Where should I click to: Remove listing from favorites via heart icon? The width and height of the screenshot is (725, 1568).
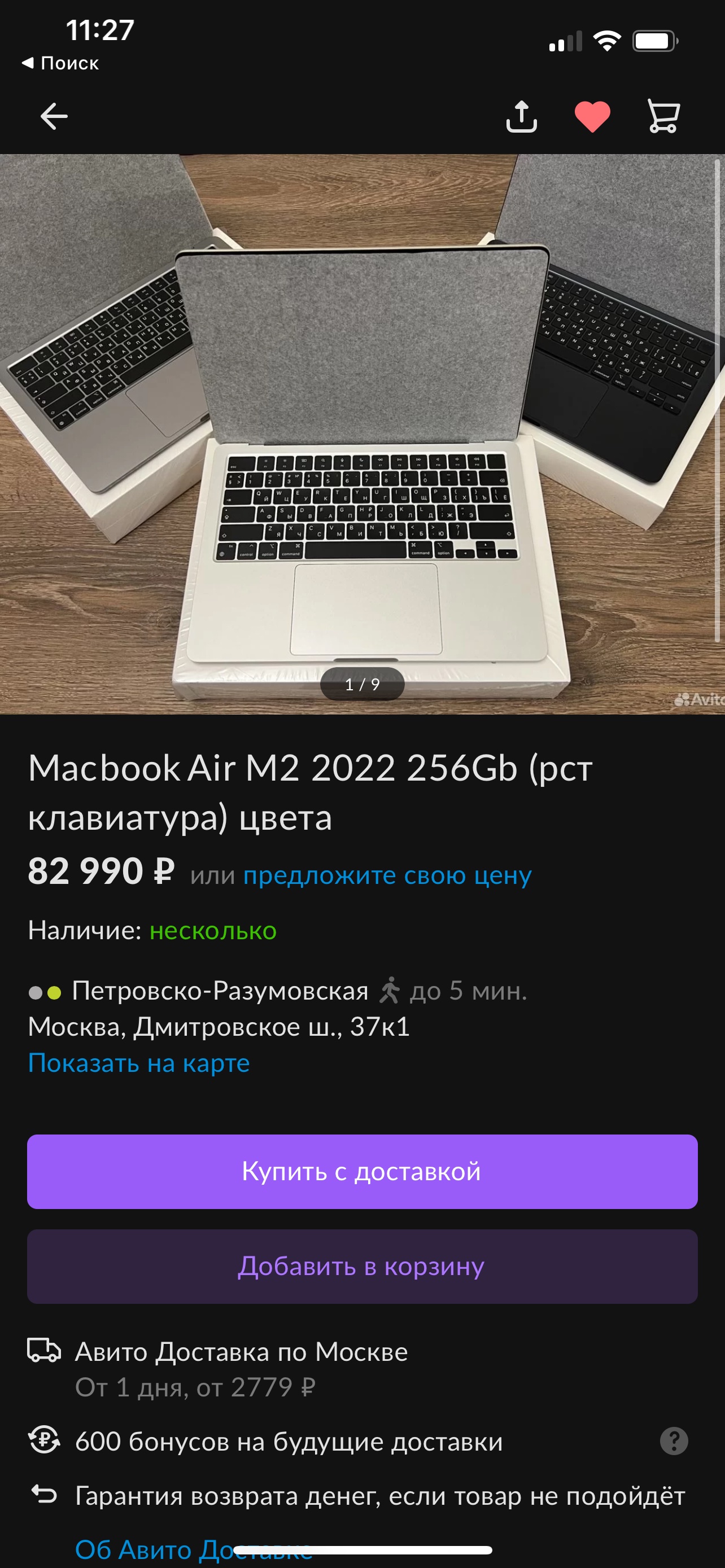tap(592, 116)
